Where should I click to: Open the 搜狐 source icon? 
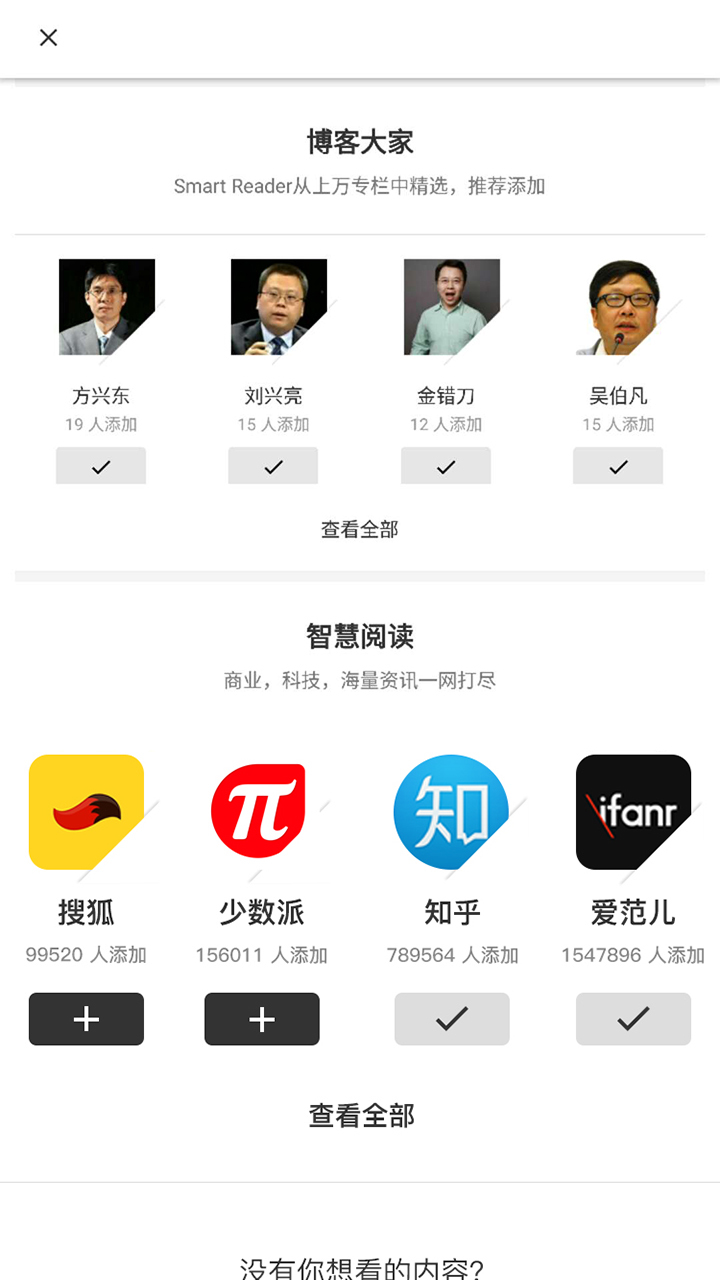coord(86,812)
